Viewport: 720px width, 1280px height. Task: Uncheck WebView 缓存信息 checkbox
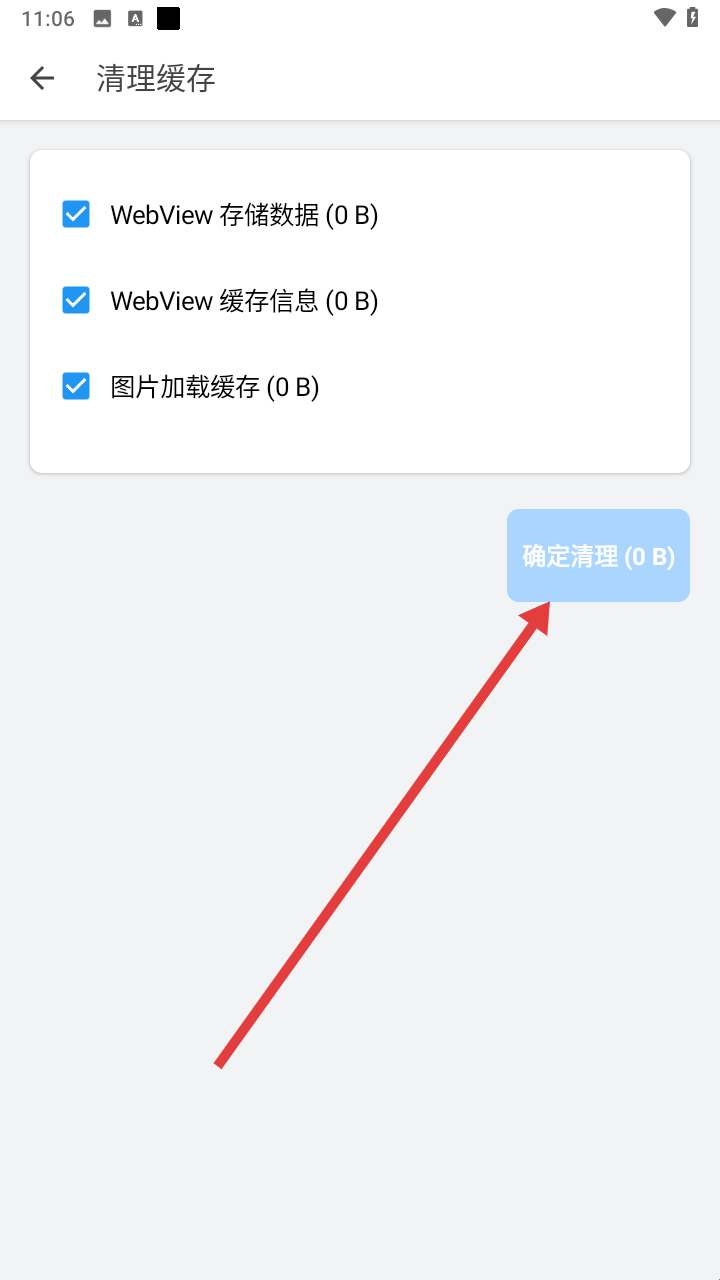[x=76, y=300]
